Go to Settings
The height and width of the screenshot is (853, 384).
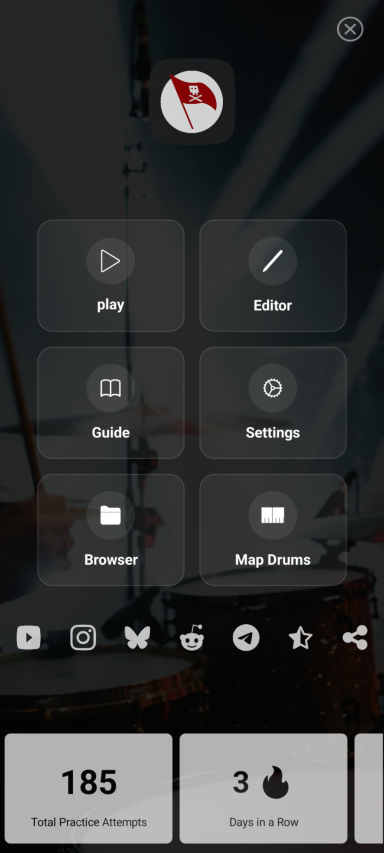point(272,403)
